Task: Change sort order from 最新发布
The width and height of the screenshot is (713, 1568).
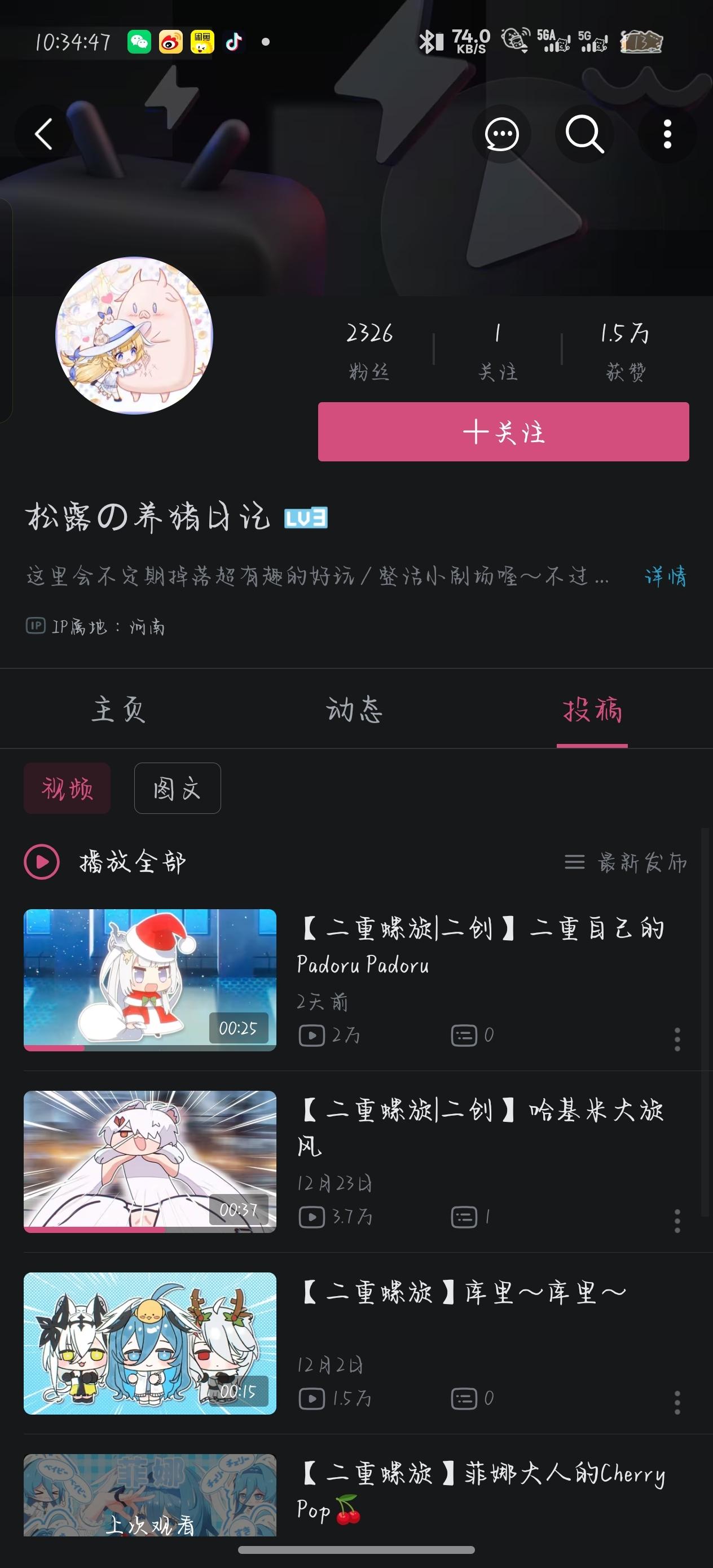Action: pyautogui.click(x=626, y=862)
